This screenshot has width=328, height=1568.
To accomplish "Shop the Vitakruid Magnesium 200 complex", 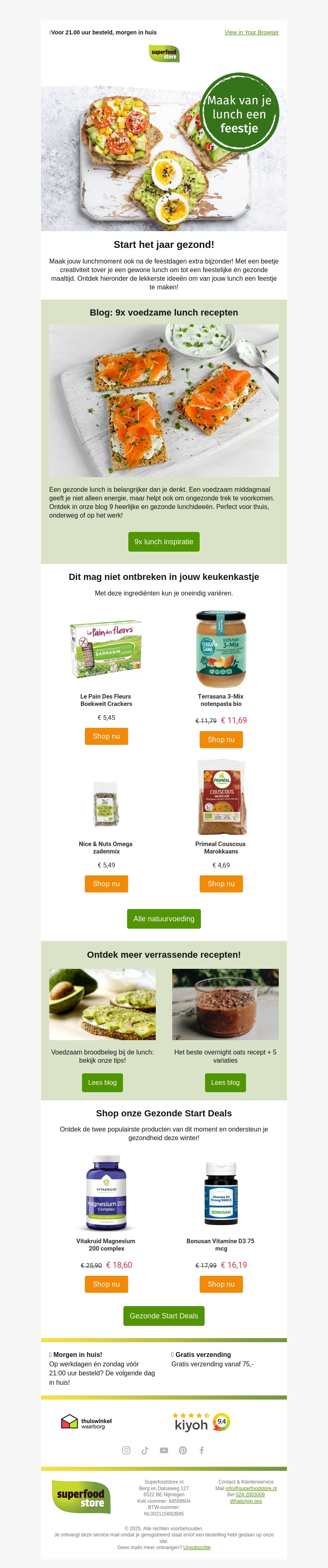I will (107, 1284).
